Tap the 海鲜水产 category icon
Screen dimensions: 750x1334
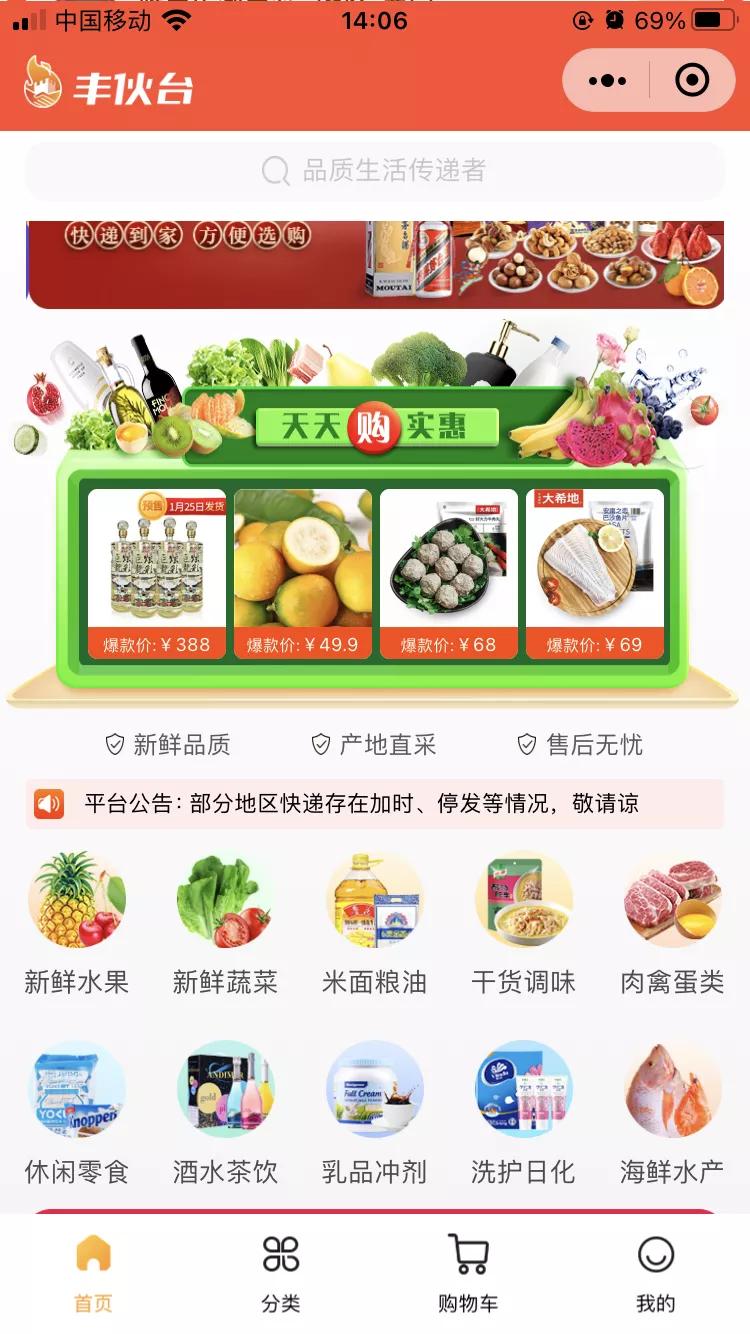tap(673, 1092)
